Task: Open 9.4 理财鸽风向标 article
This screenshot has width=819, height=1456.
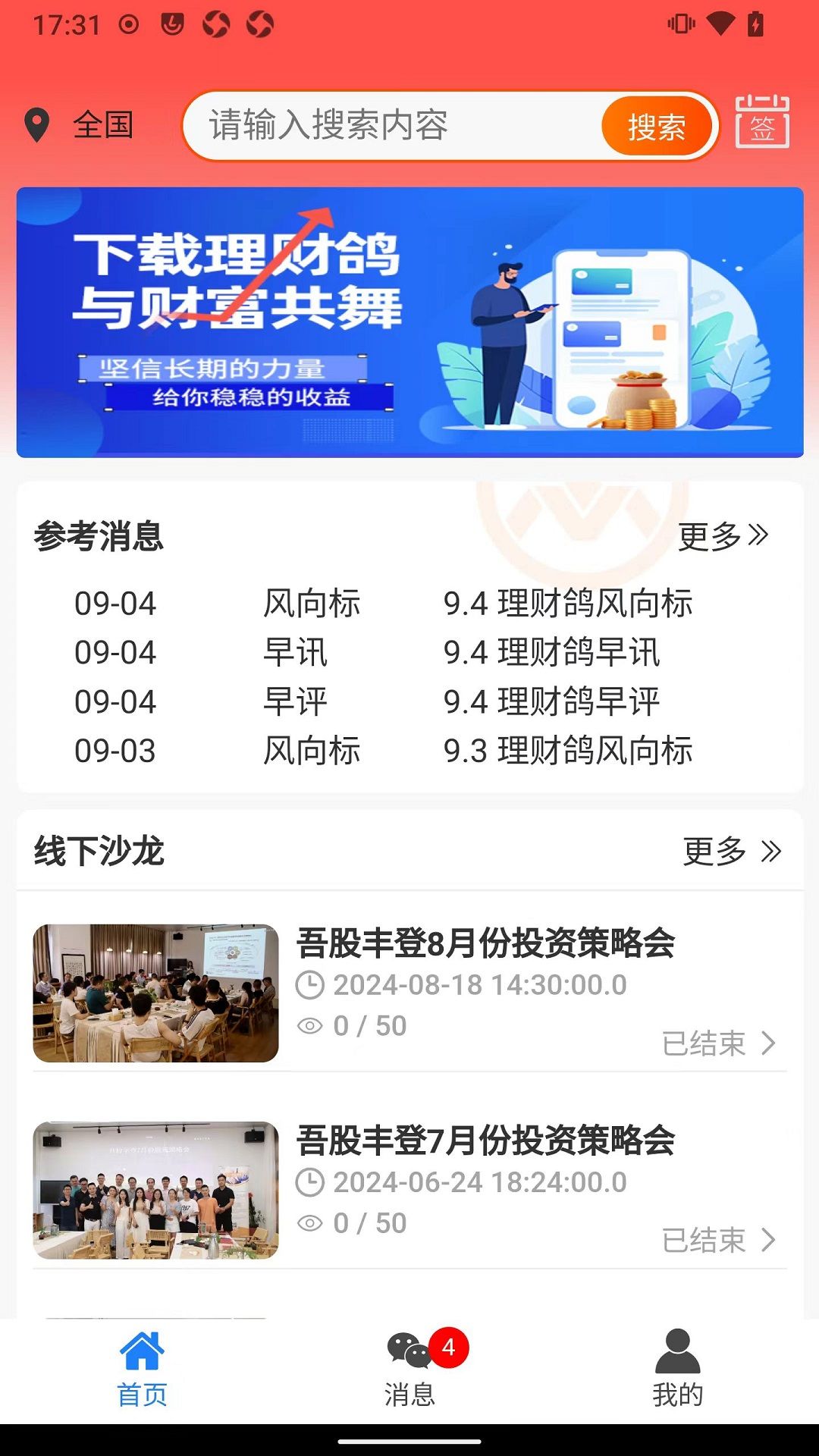Action: click(x=567, y=604)
